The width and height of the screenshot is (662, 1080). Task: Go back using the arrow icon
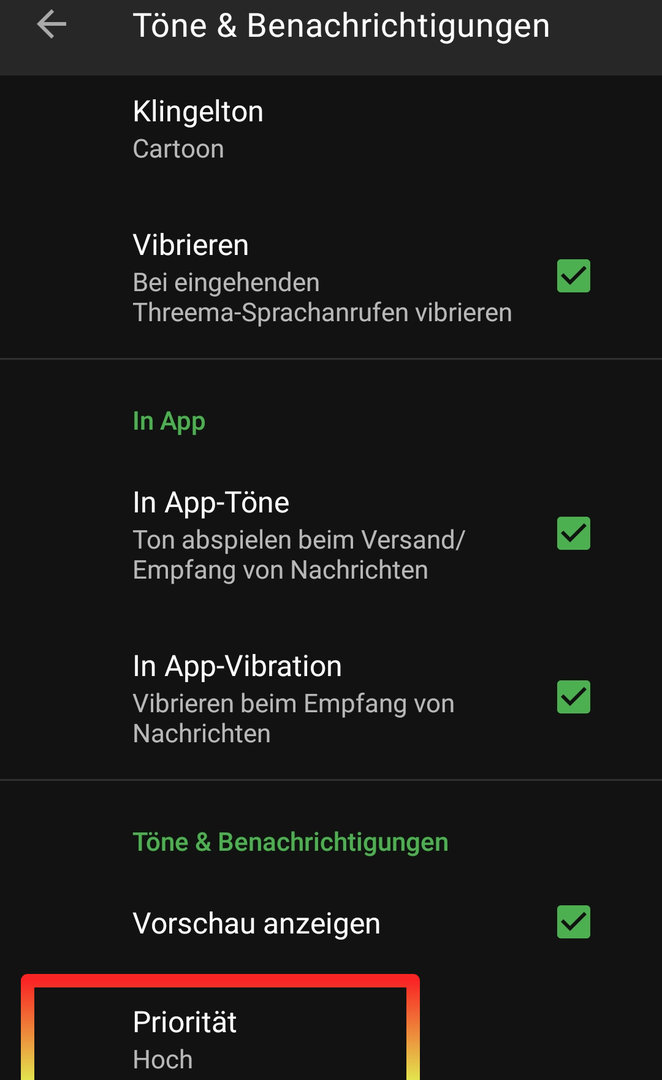[x=51, y=26]
